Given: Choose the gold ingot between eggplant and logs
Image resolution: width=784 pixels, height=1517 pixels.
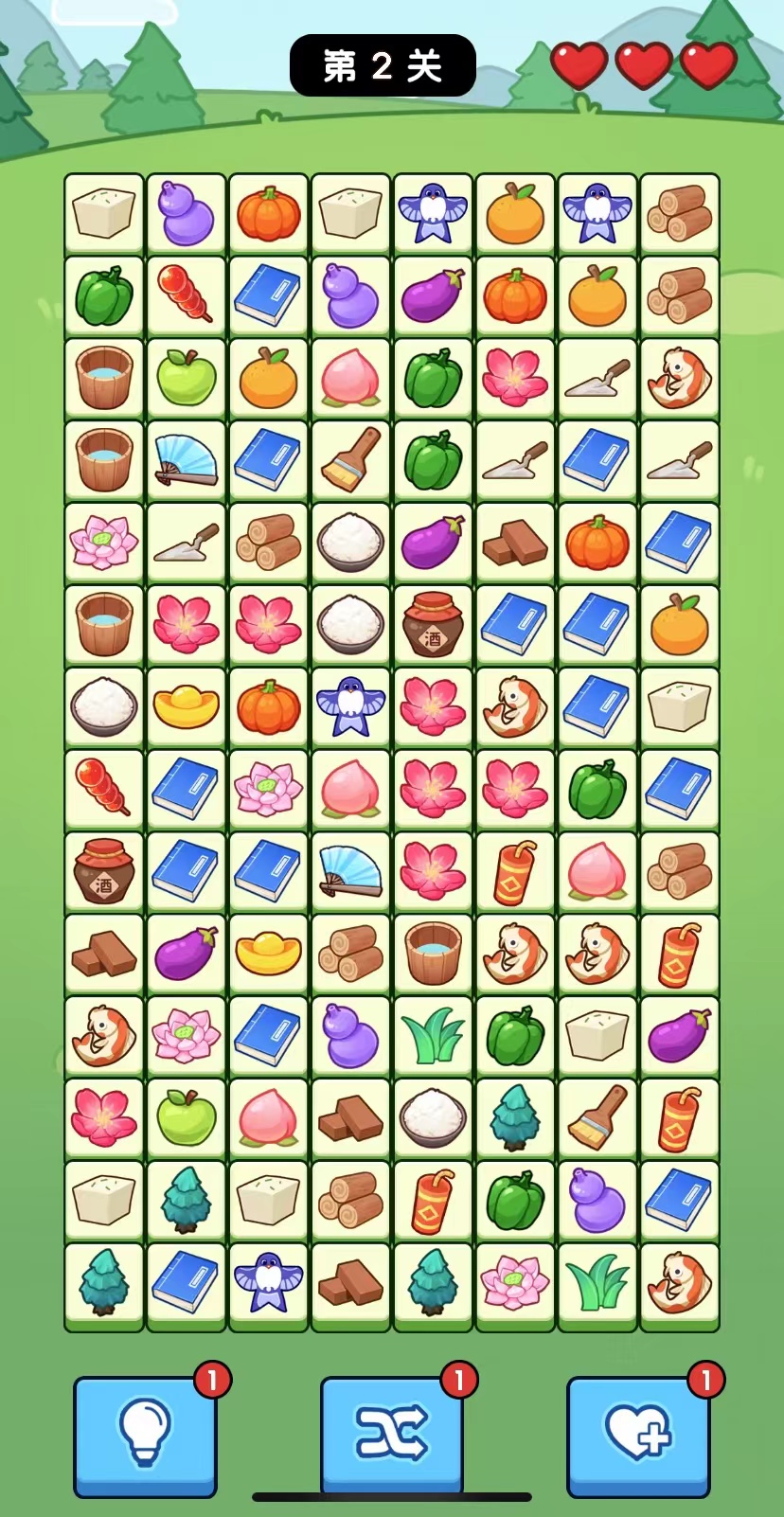Looking at the screenshot, I should (269, 955).
